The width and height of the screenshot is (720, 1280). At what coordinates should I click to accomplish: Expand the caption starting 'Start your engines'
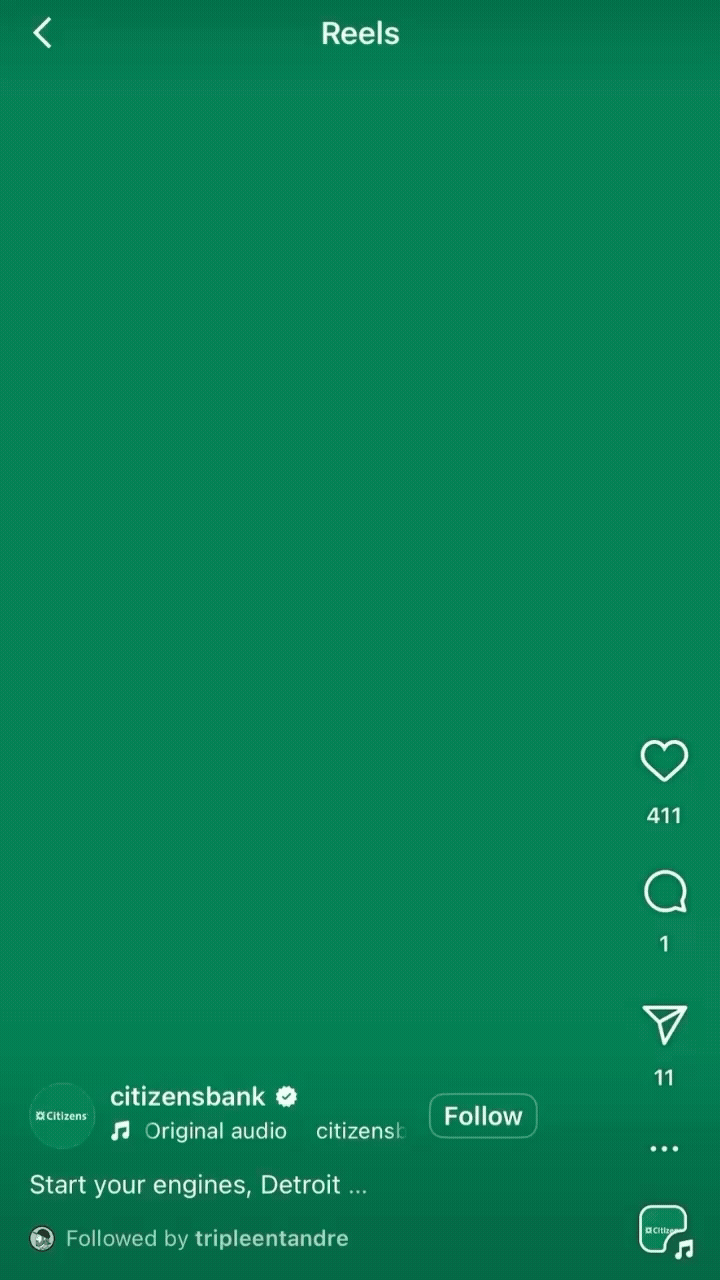198,1185
